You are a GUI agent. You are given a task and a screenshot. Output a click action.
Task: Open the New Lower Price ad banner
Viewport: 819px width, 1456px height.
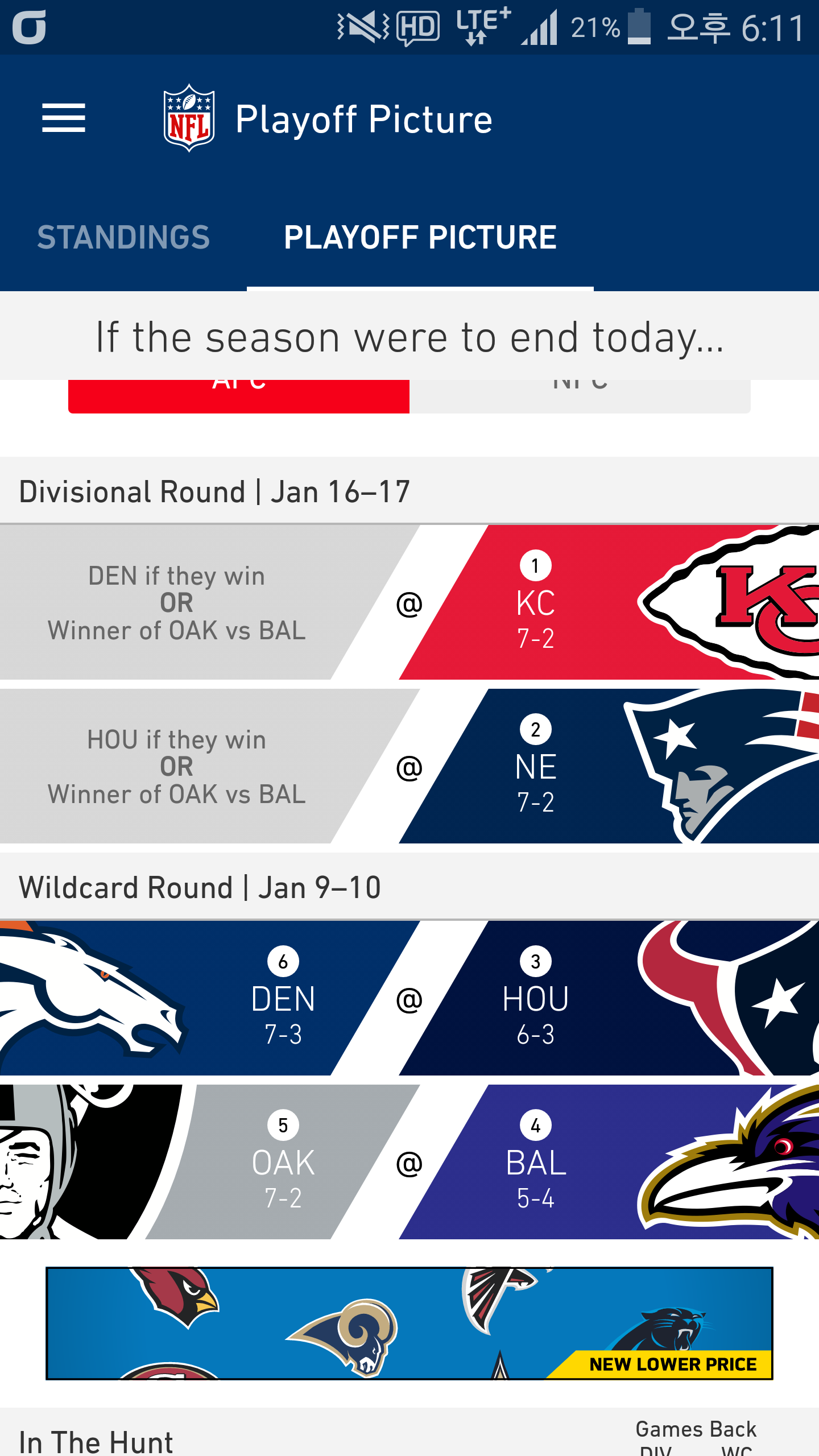click(409, 1323)
